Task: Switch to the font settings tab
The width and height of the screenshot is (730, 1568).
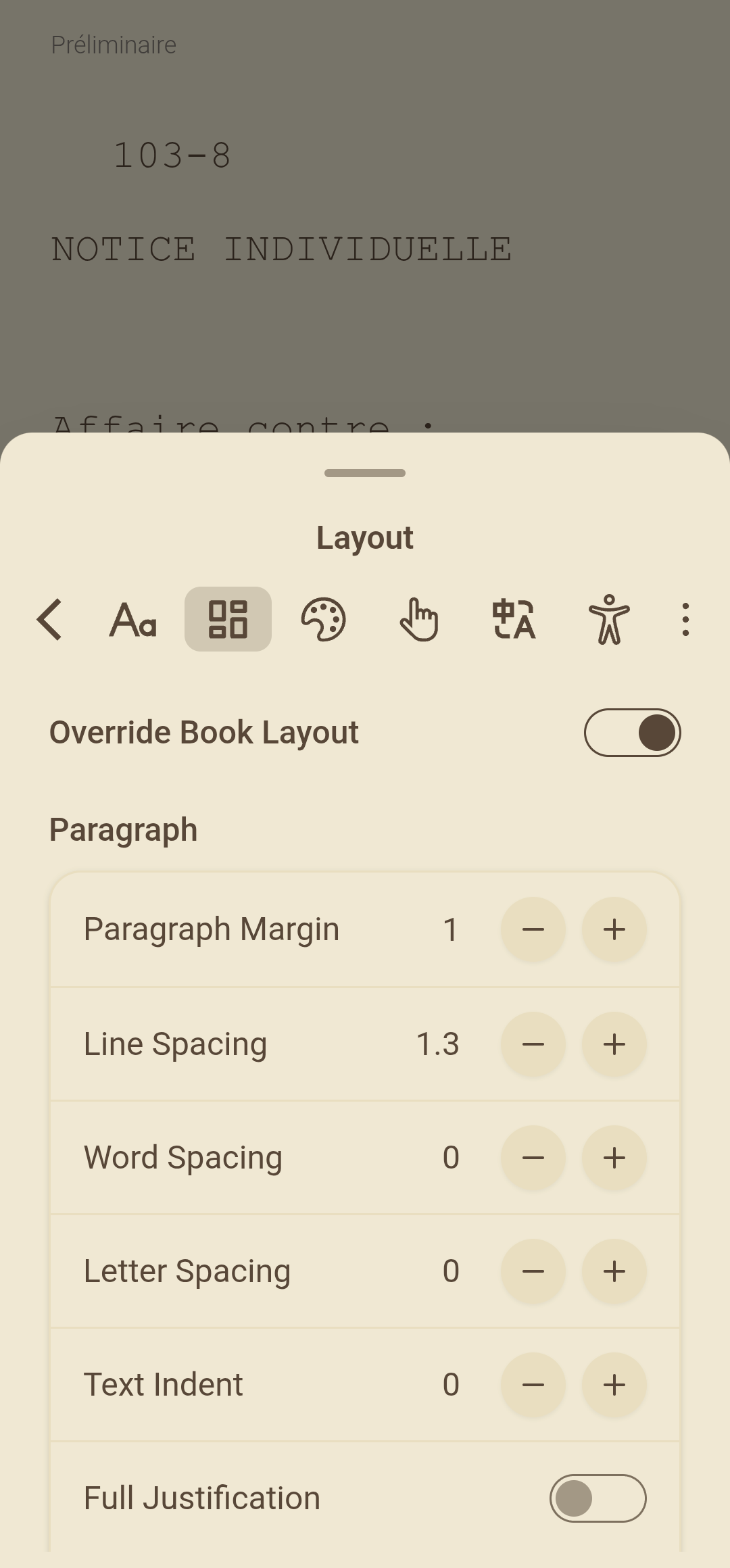Action: 133,619
